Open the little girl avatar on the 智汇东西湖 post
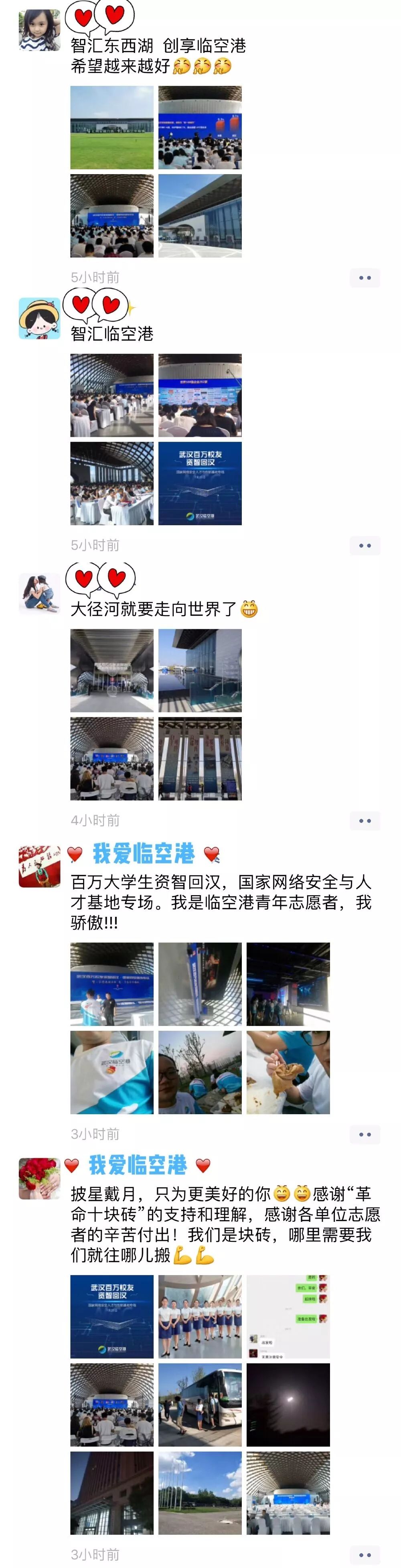 coord(40,30)
